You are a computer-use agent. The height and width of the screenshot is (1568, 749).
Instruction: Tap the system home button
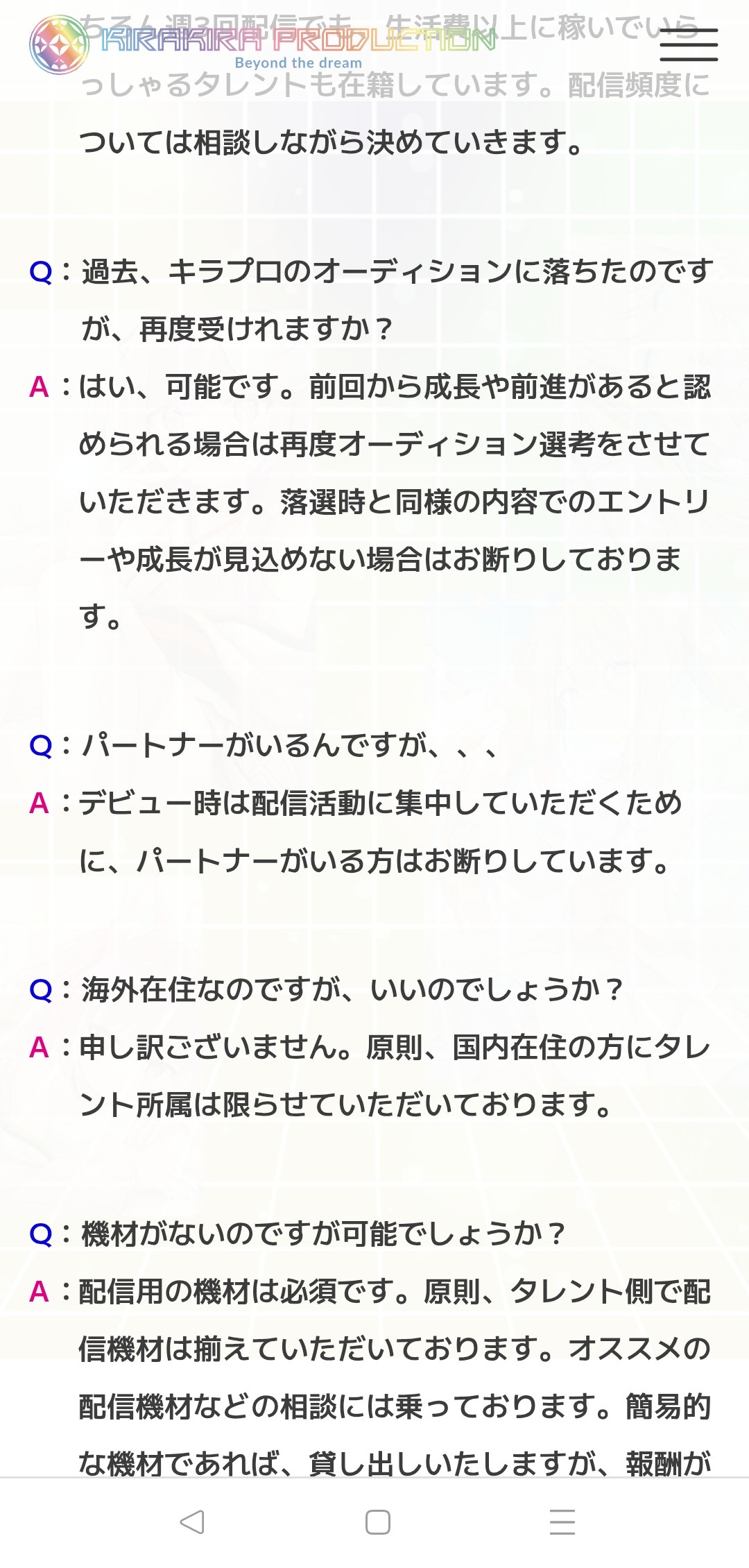coord(377,1522)
